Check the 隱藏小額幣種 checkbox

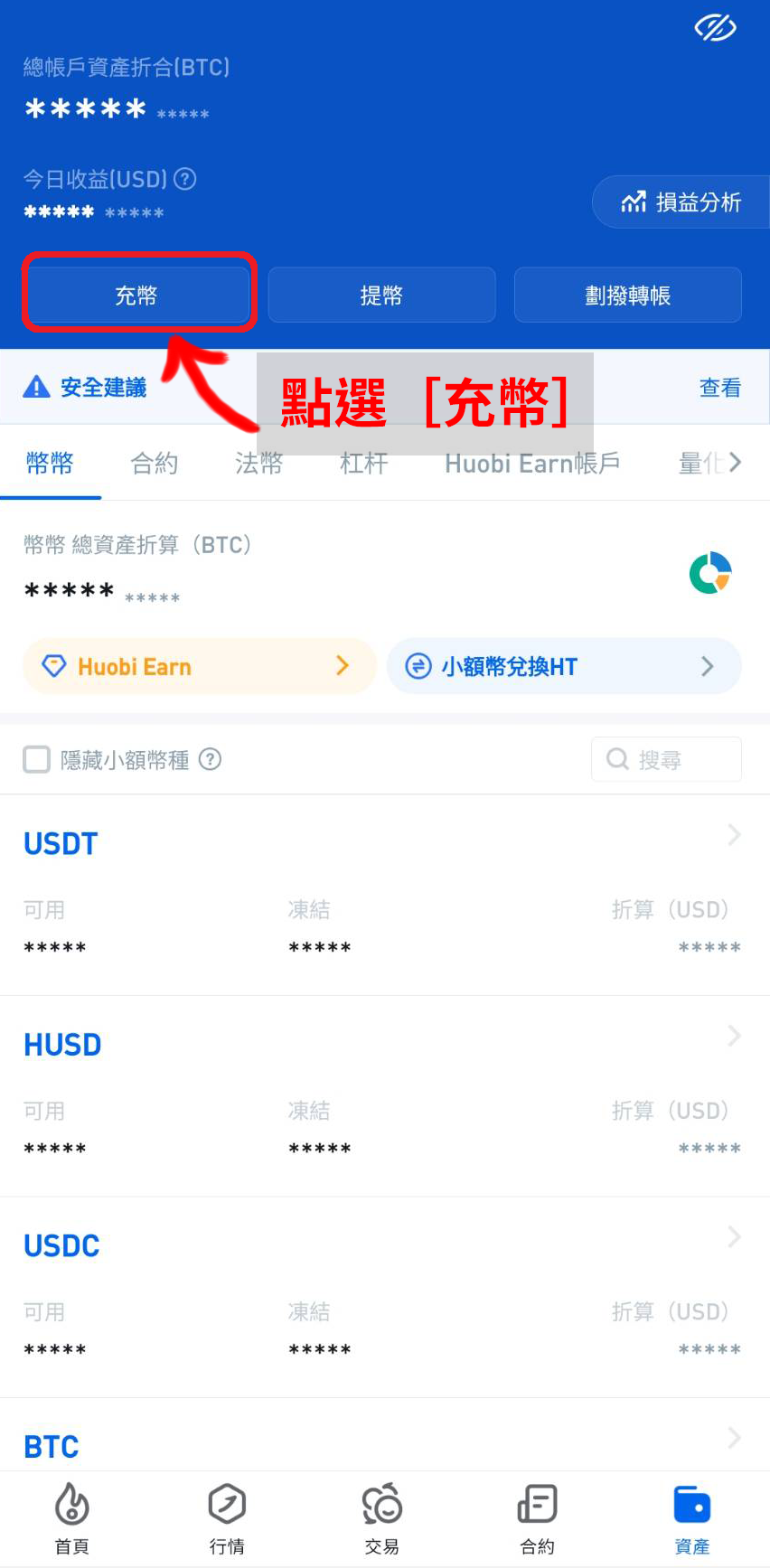coord(37,759)
